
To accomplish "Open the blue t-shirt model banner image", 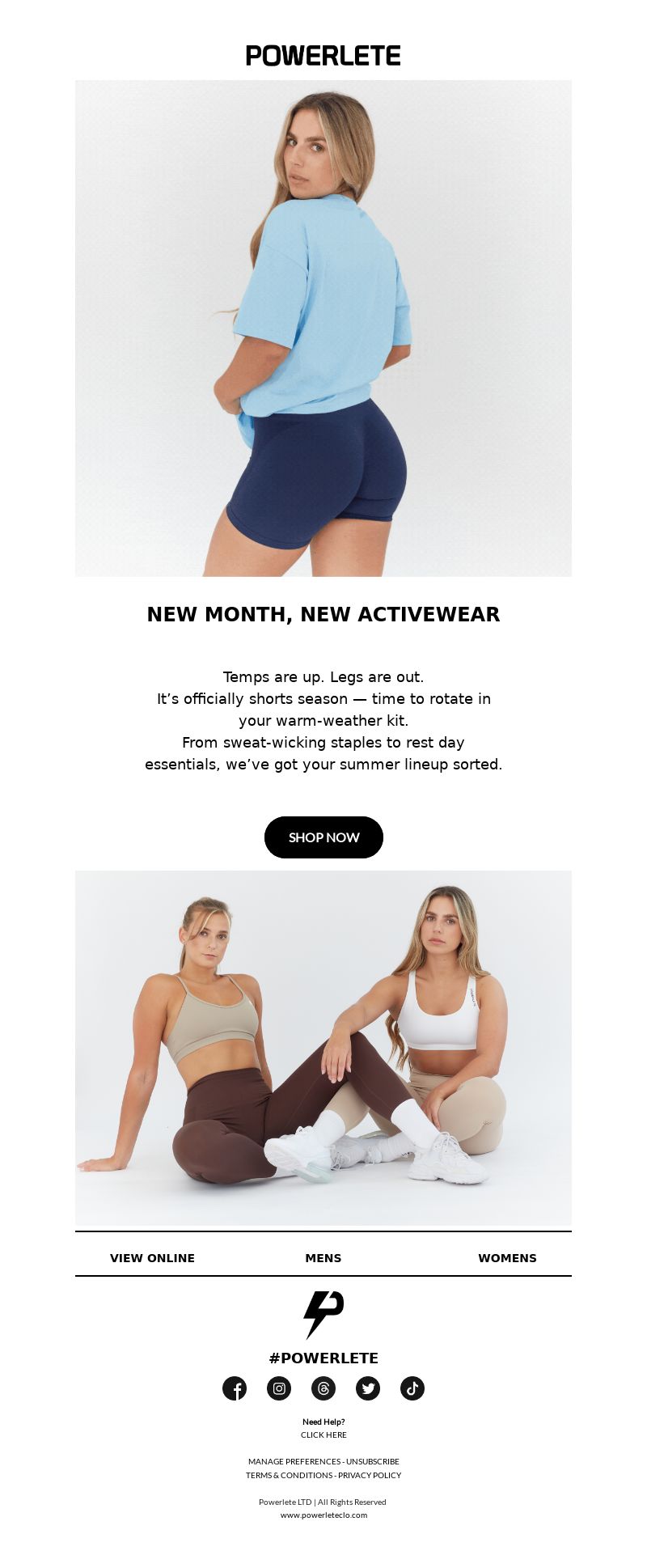I will [323, 328].
